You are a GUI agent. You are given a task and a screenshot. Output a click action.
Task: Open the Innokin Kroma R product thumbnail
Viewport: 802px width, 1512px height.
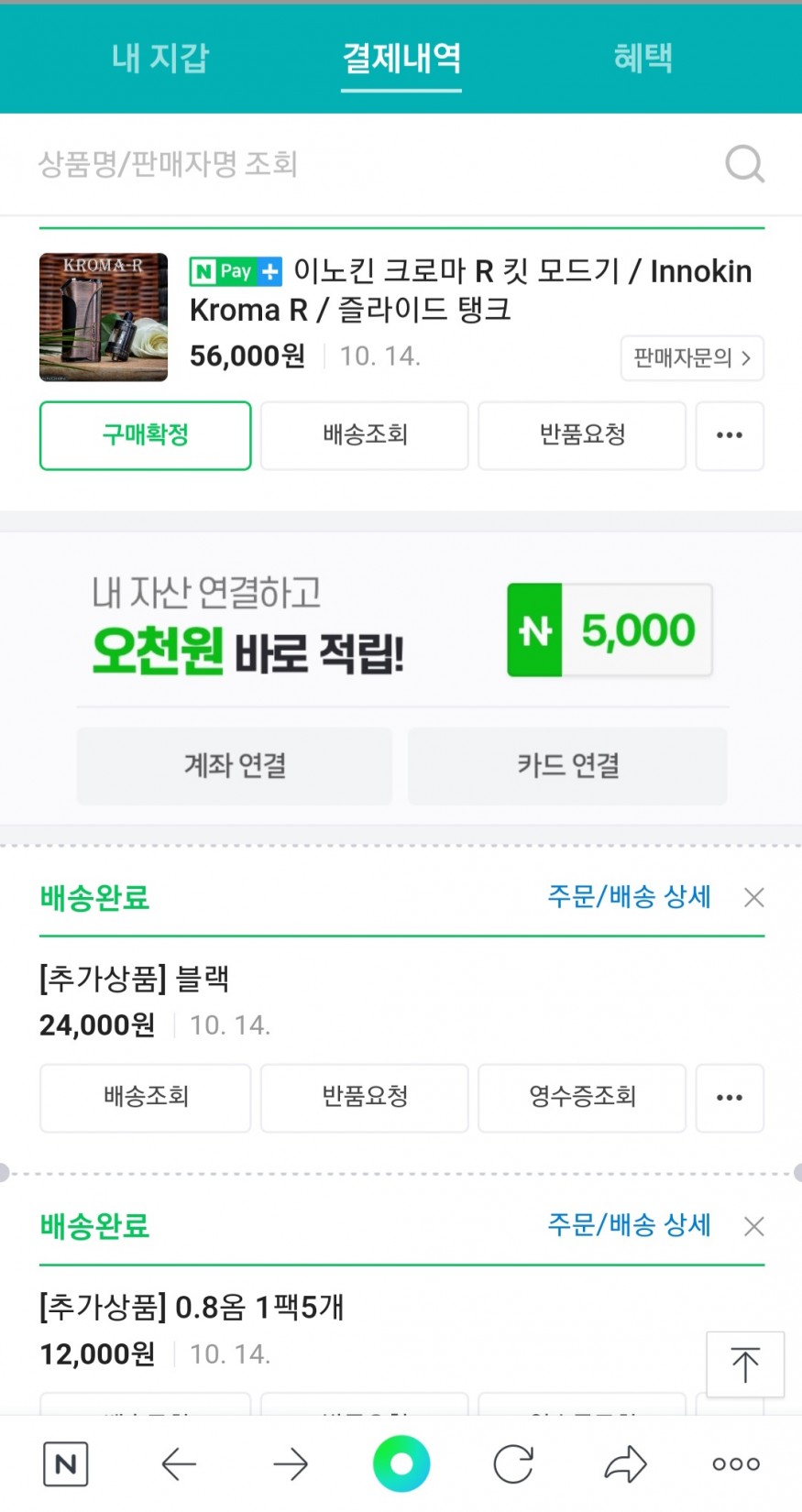click(104, 317)
